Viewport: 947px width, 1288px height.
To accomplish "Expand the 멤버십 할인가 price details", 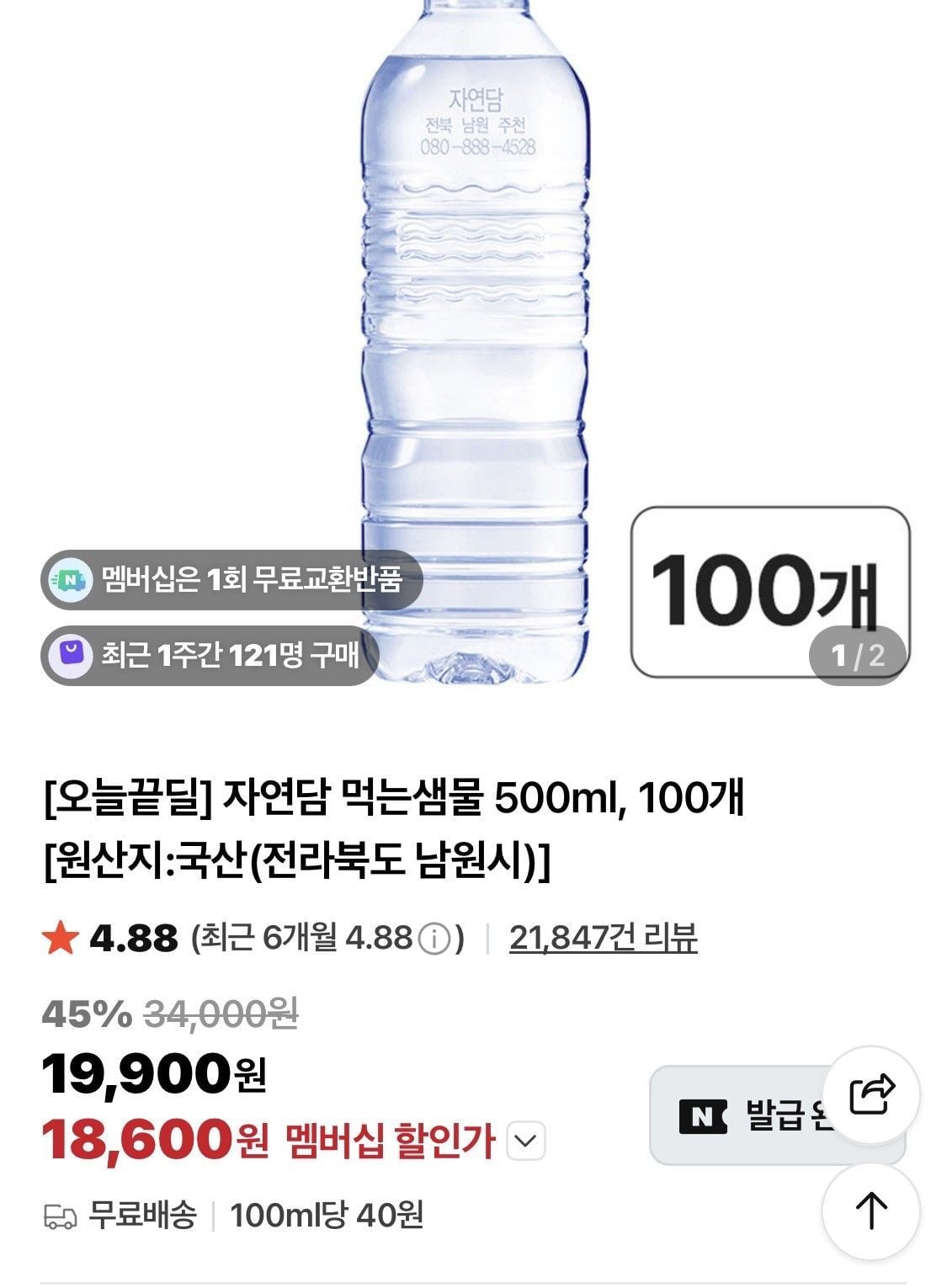I will coord(526,1141).
